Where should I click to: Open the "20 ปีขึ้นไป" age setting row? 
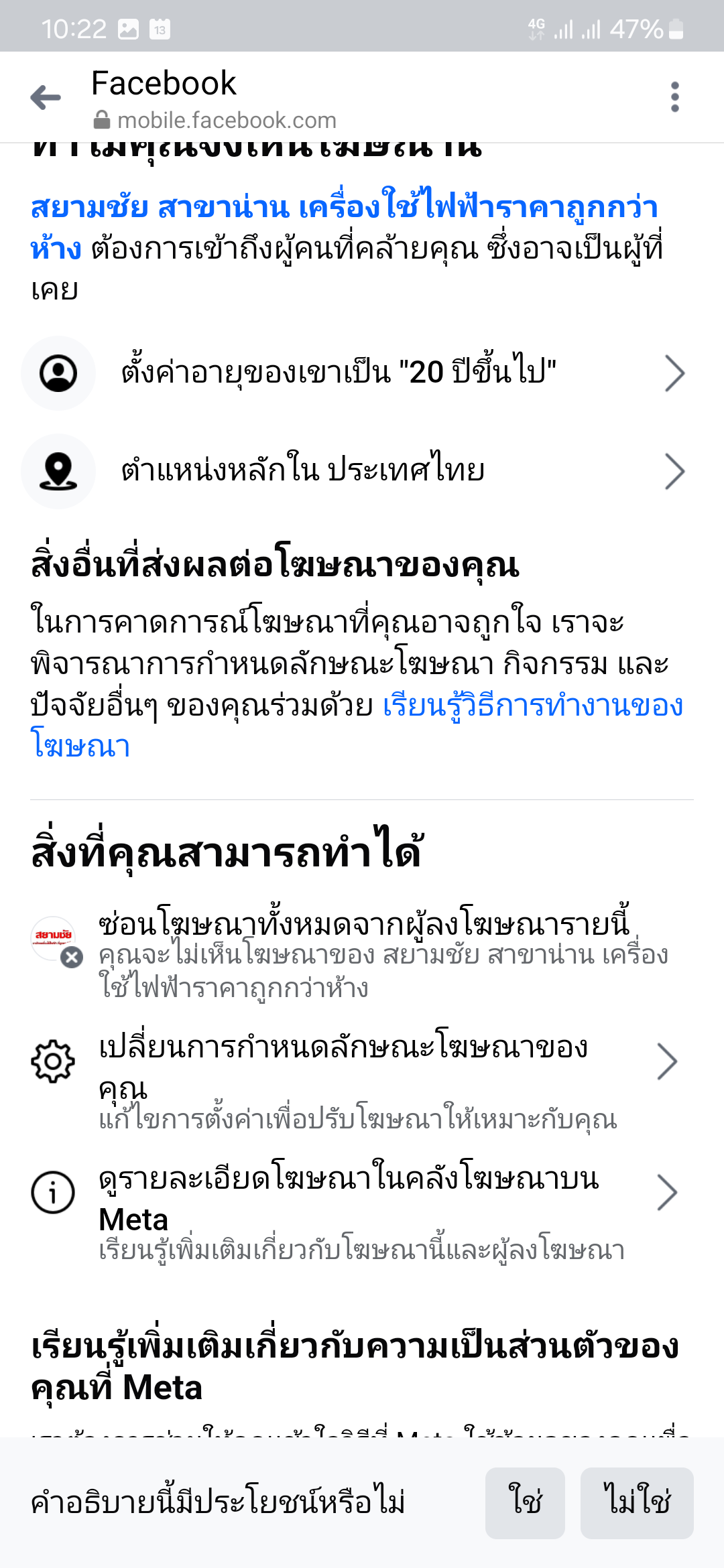[x=355, y=373]
